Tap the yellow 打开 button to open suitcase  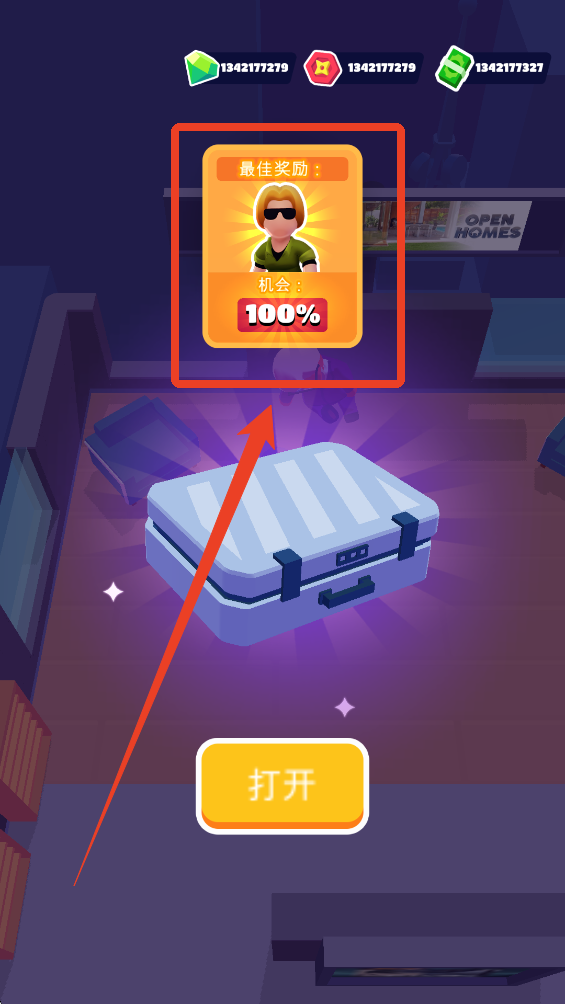(282, 786)
